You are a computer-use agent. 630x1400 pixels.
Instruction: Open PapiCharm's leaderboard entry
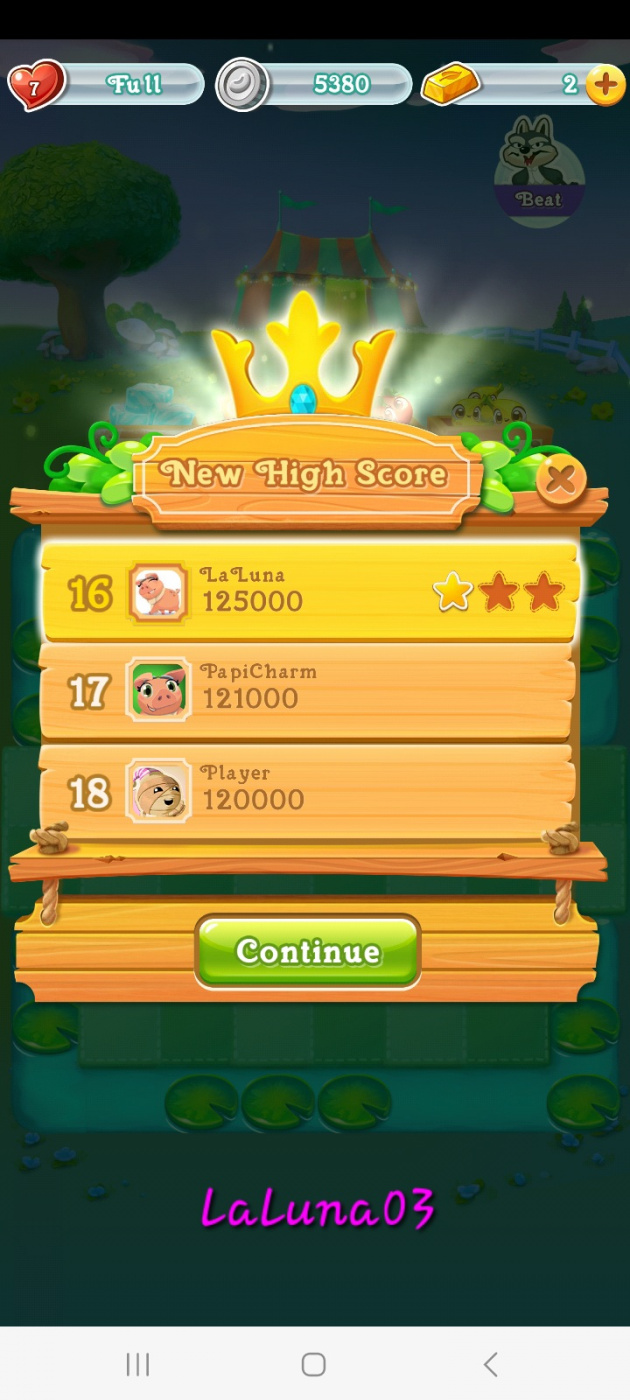coord(308,690)
